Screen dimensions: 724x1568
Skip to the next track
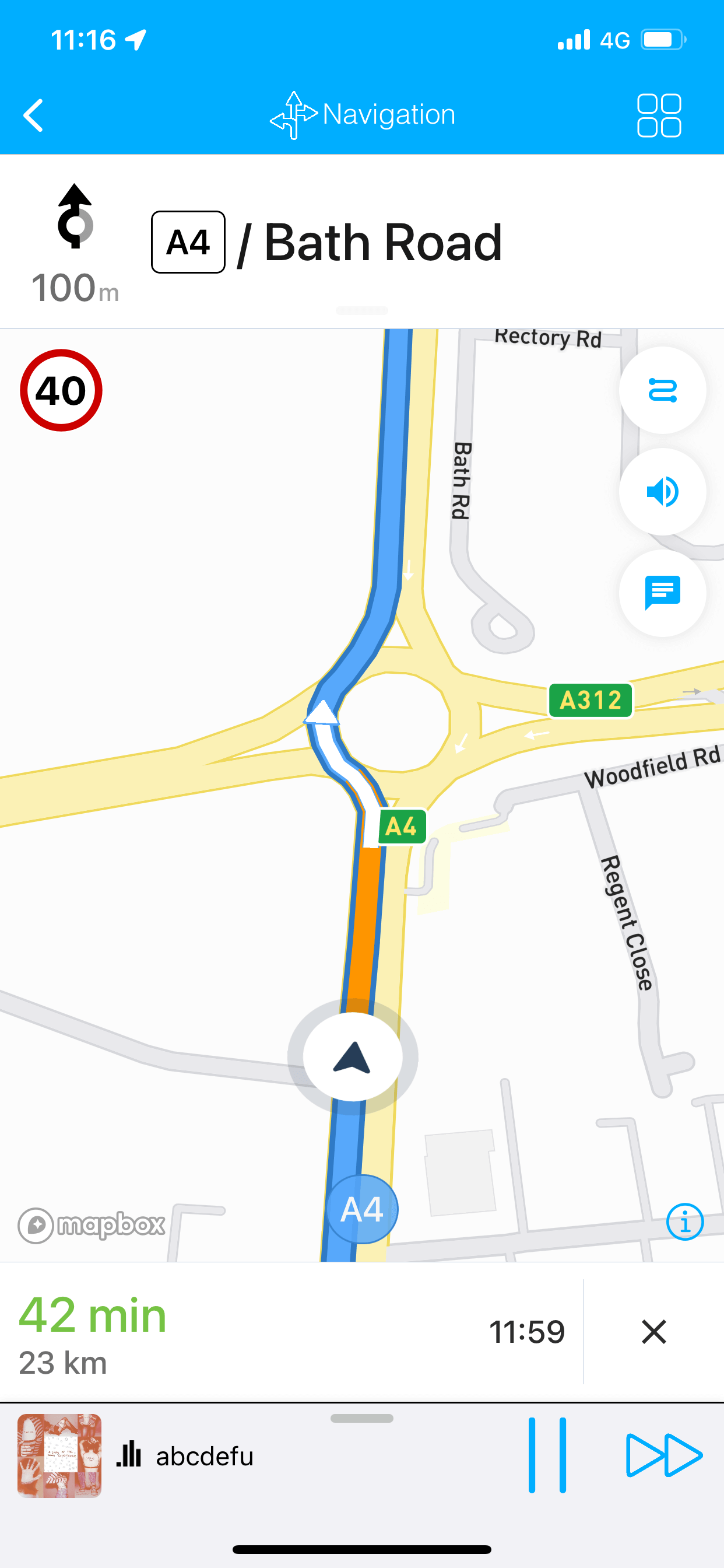coord(664,1455)
